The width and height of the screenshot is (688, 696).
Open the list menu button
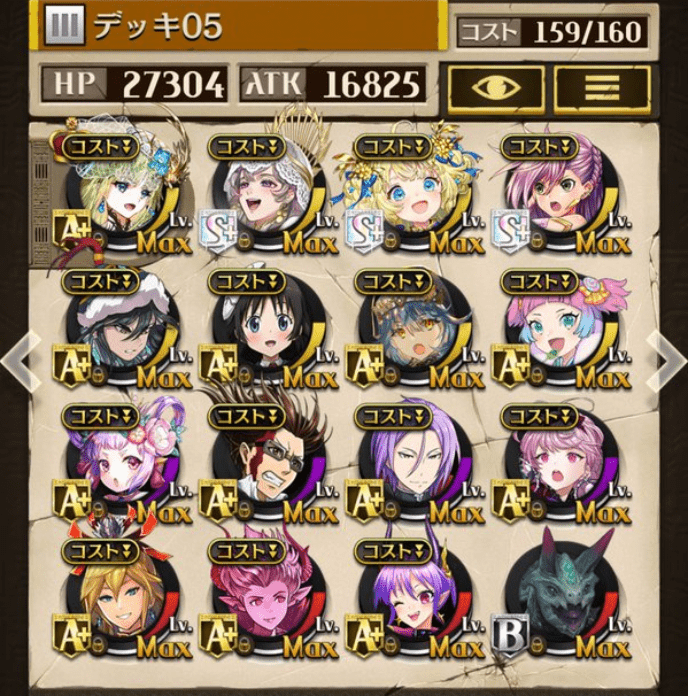click(x=601, y=86)
